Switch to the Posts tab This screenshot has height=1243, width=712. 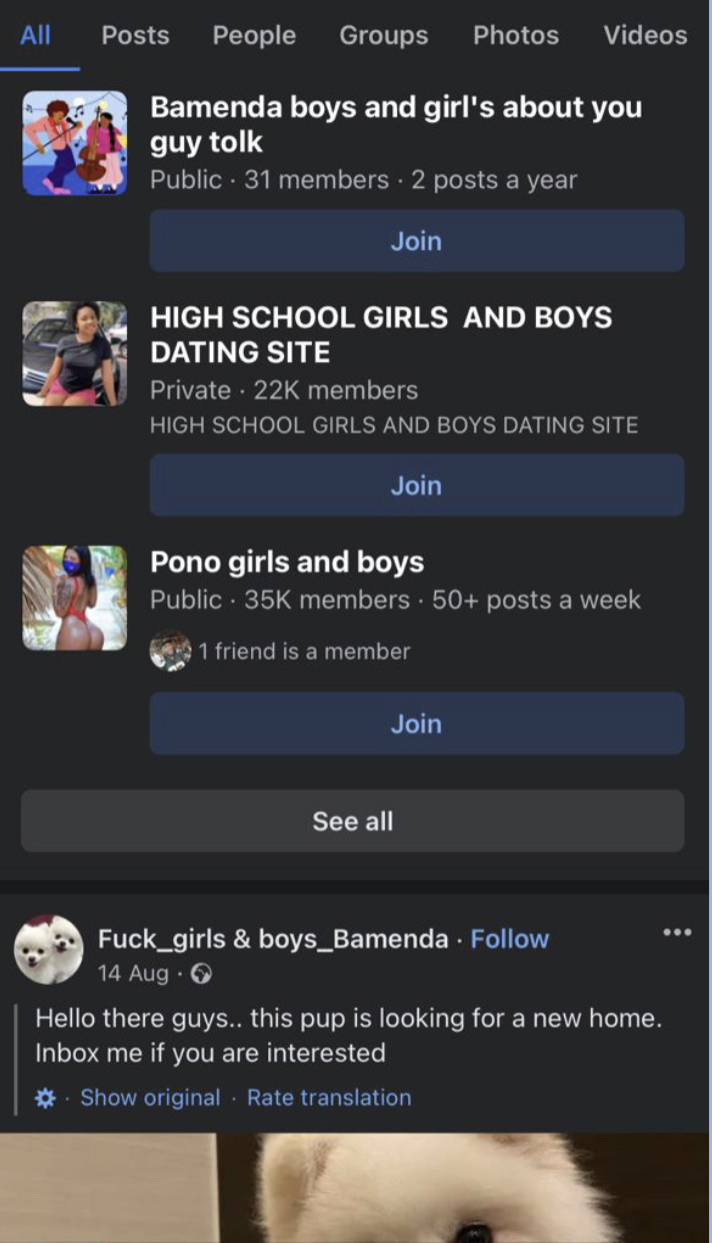tap(135, 36)
